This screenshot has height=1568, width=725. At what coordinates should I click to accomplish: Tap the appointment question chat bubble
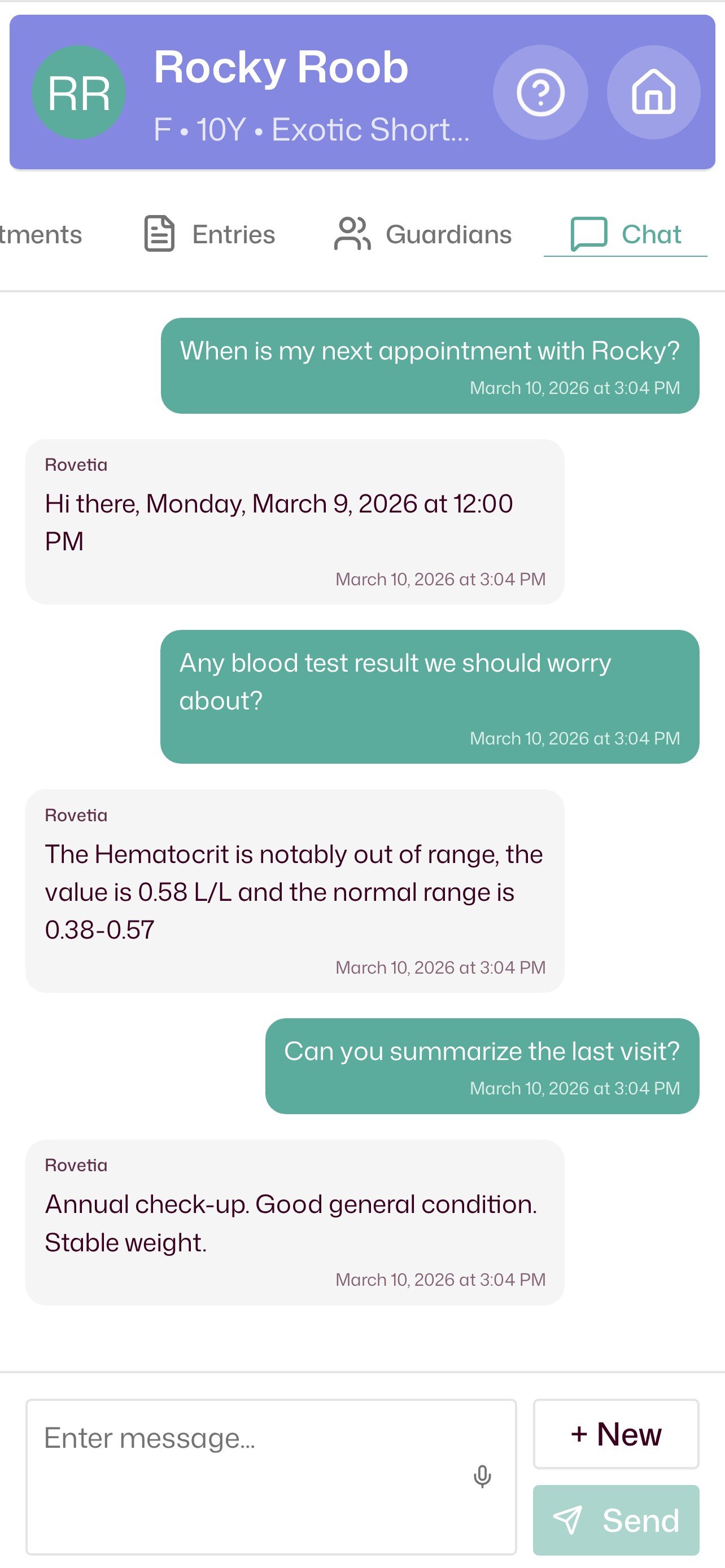[x=429, y=364]
